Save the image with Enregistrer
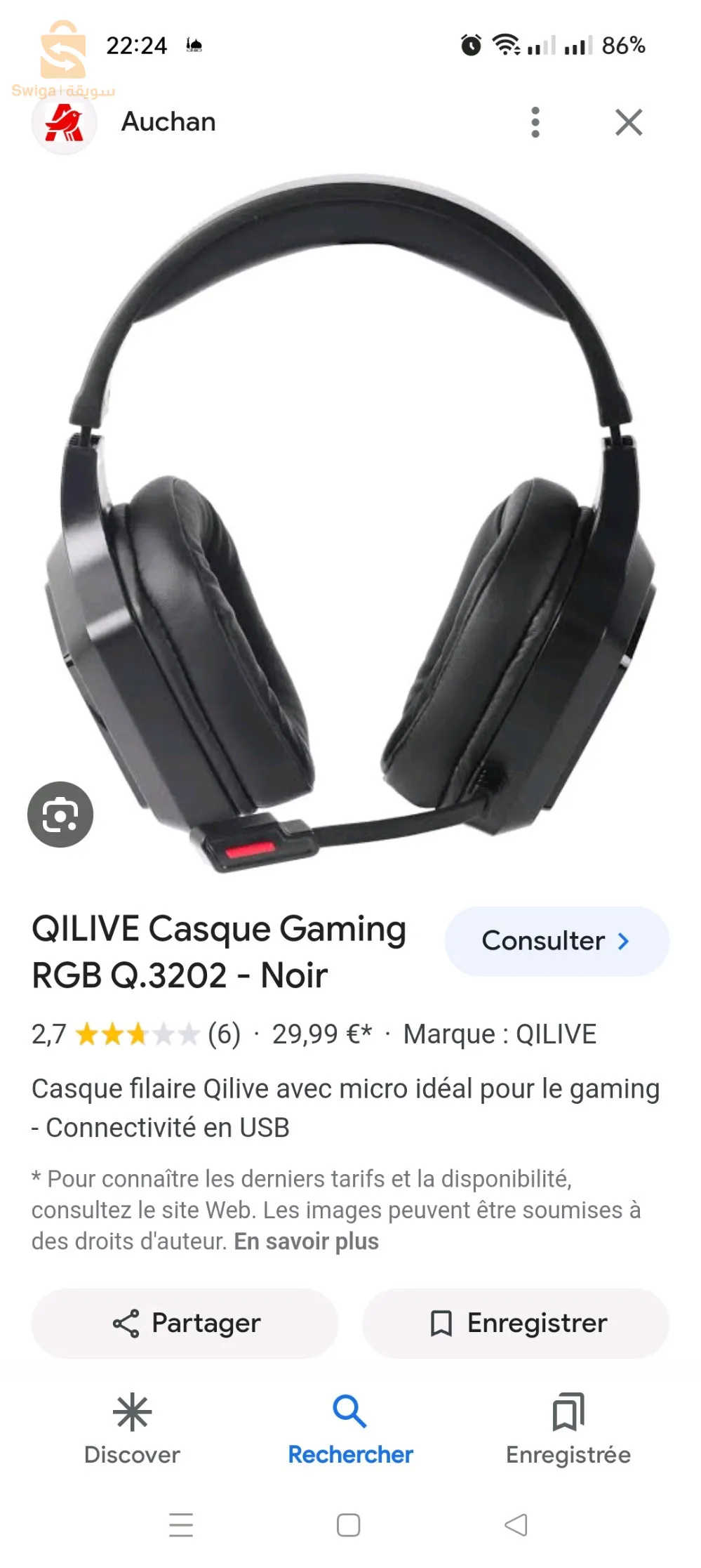701x1568 pixels. (516, 1324)
